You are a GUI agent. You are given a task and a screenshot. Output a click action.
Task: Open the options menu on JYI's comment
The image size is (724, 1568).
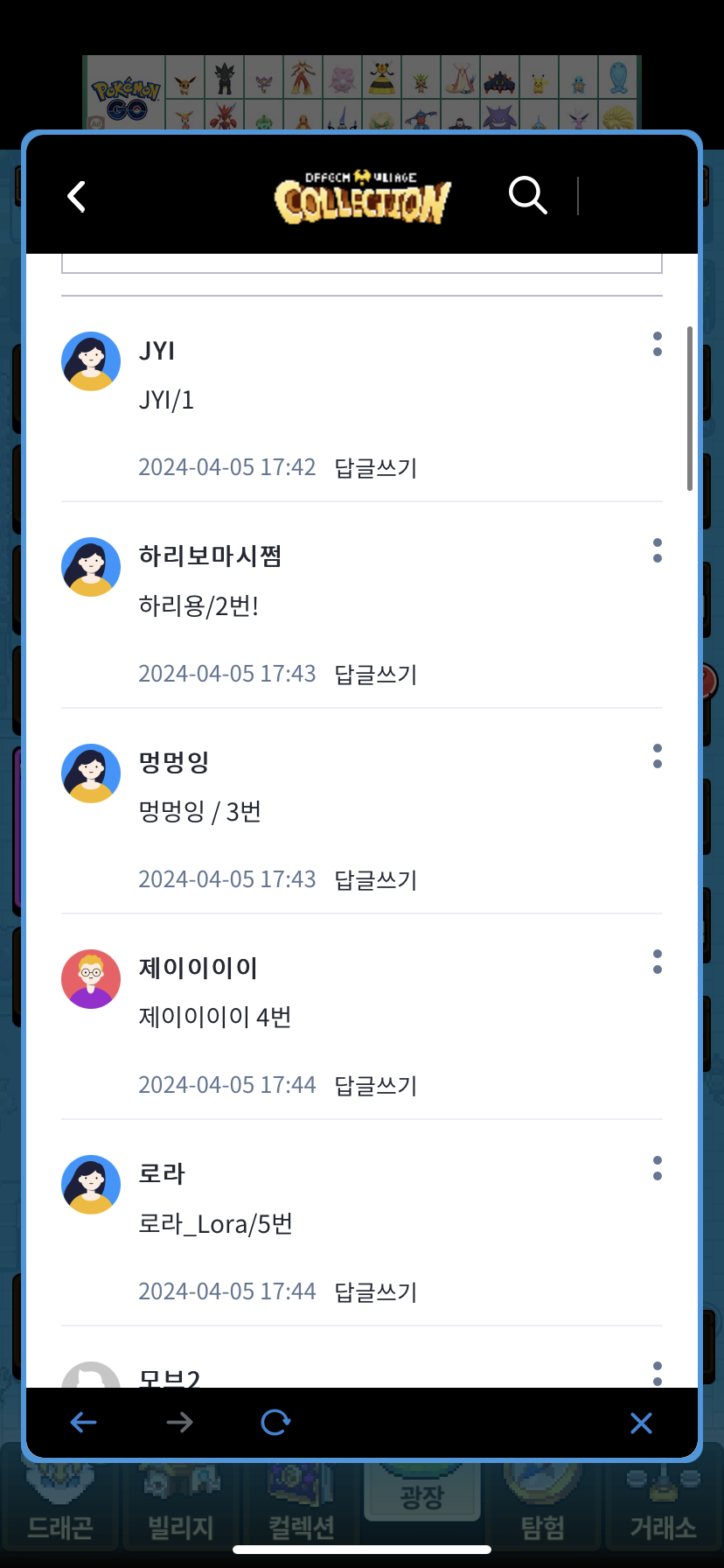coord(657,344)
